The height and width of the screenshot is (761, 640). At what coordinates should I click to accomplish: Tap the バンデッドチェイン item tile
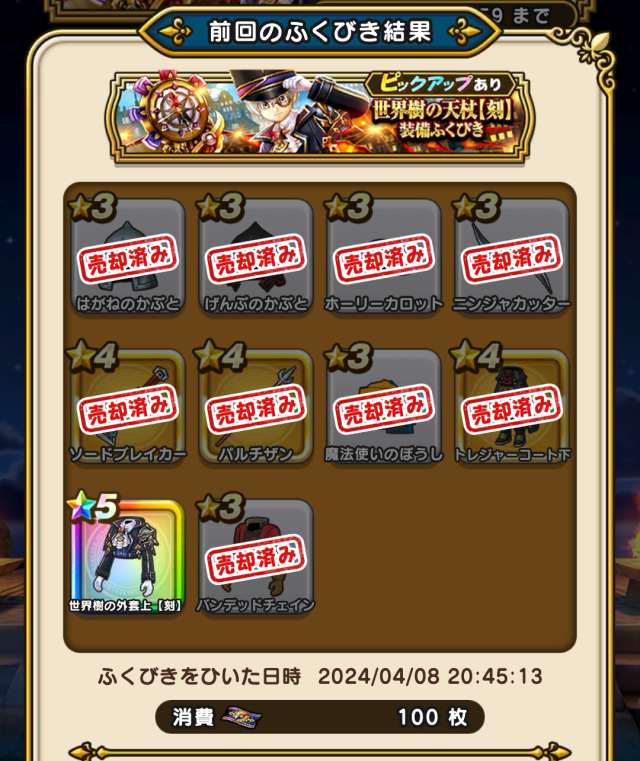click(x=255, y=557)
